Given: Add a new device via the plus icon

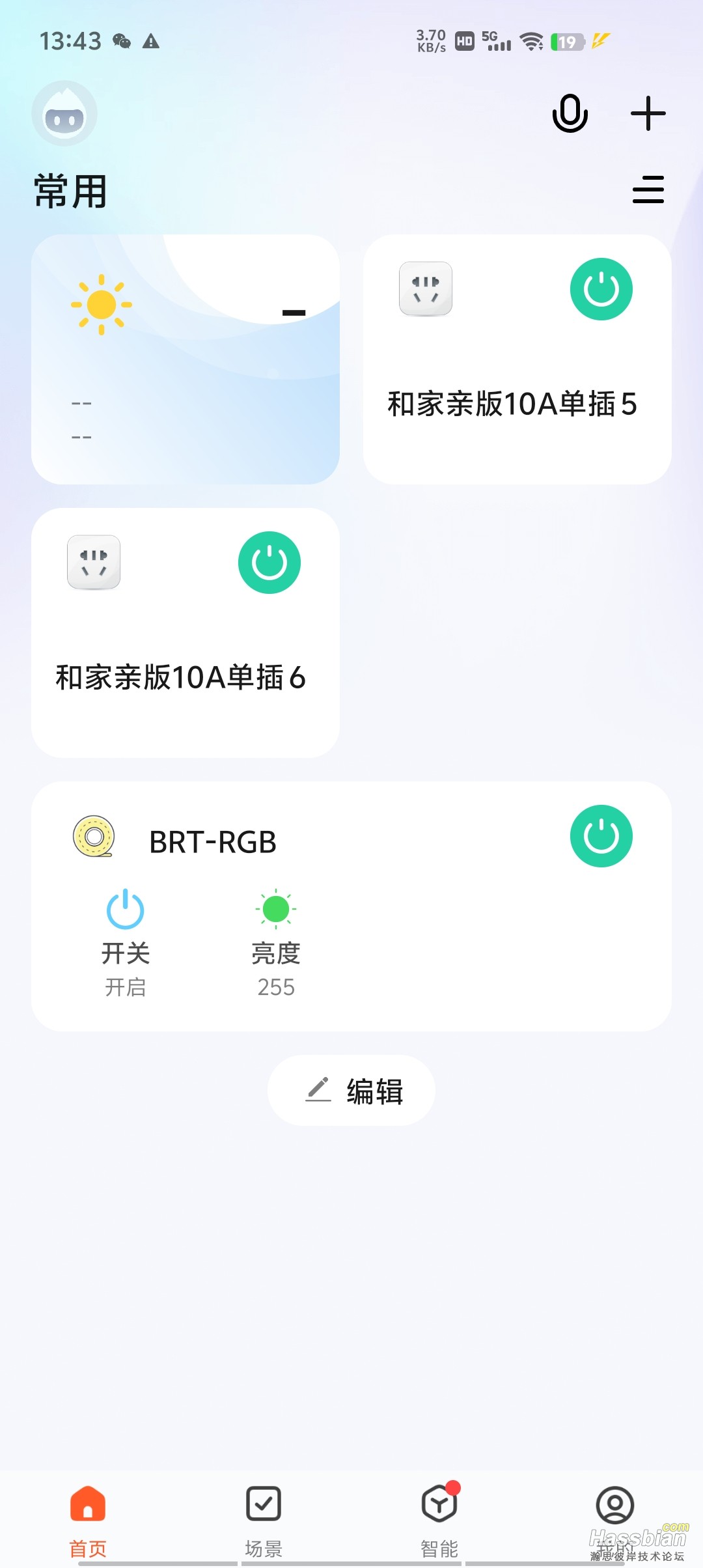Looking at the screenshot, I should pos(648,113).
